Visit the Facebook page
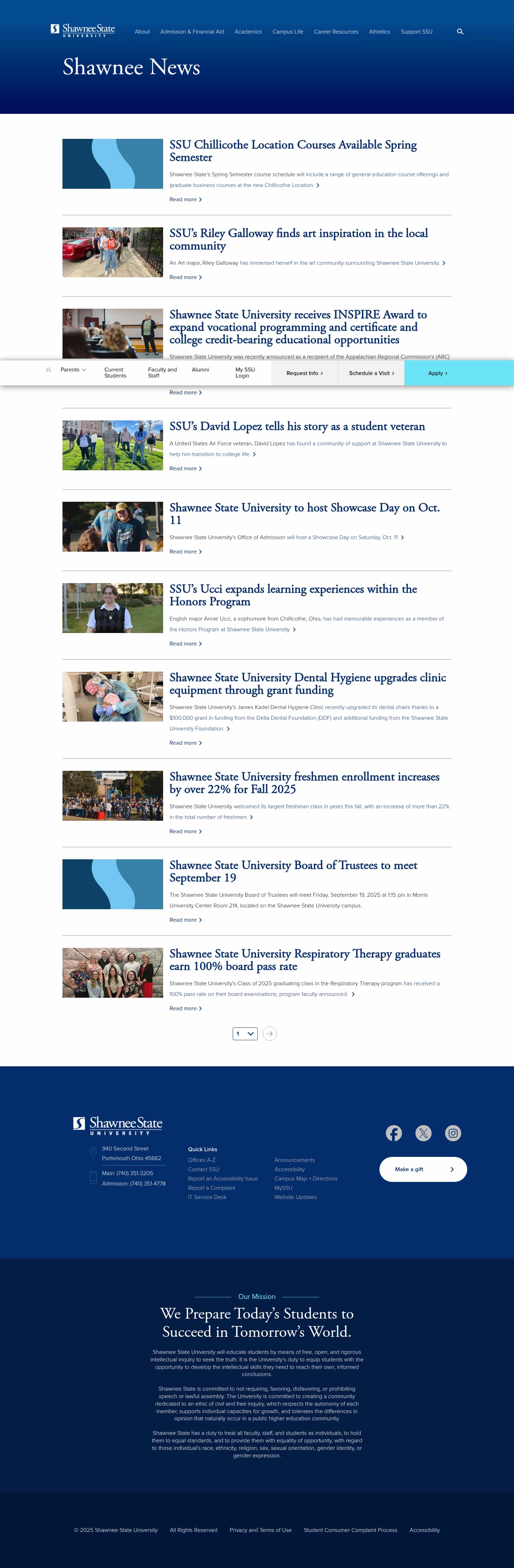The width and height of the screenshot is (514, 1568). coord(393,1133)
